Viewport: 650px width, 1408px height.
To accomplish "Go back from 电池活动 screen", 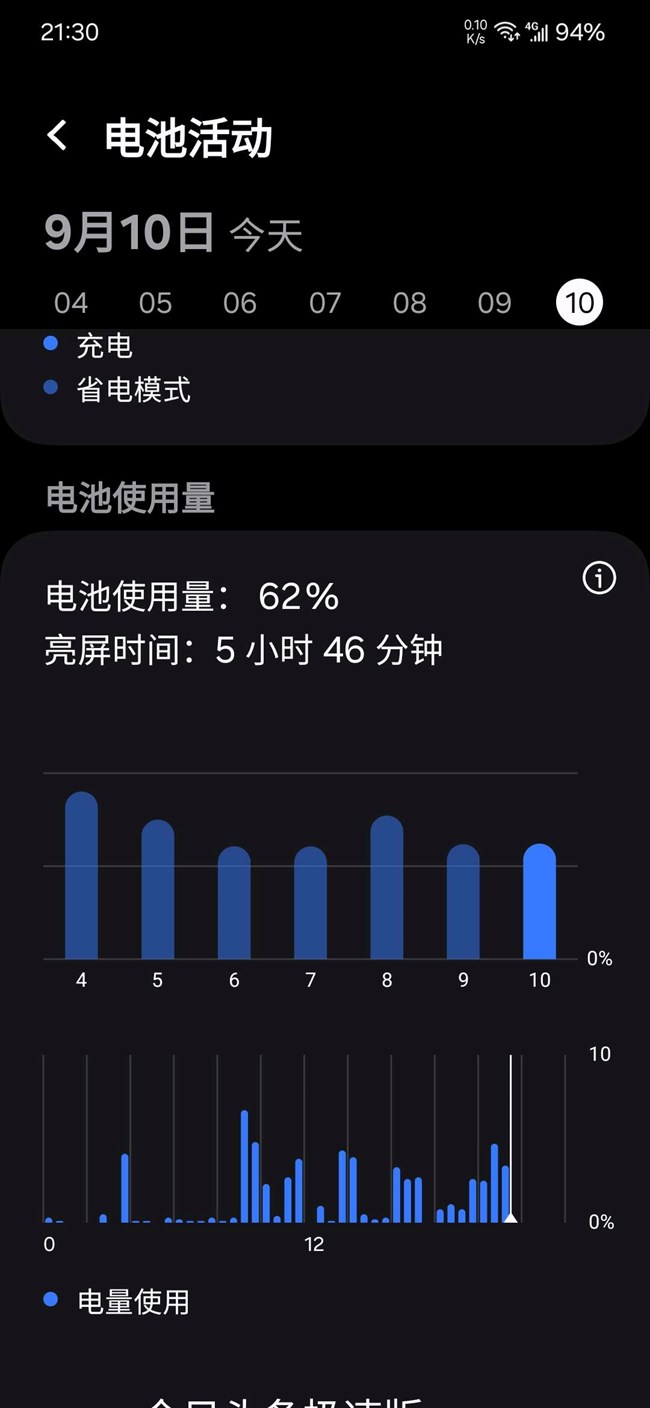I will click(x=58, y=136).
